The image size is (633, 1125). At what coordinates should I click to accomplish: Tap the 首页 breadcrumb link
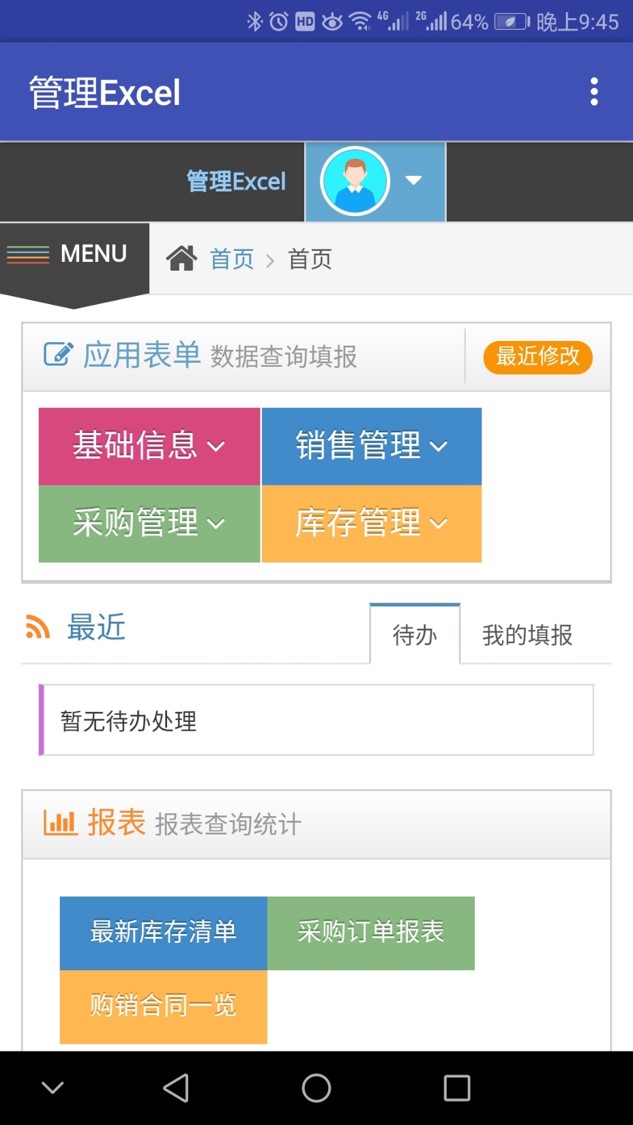tap(231, 259)
